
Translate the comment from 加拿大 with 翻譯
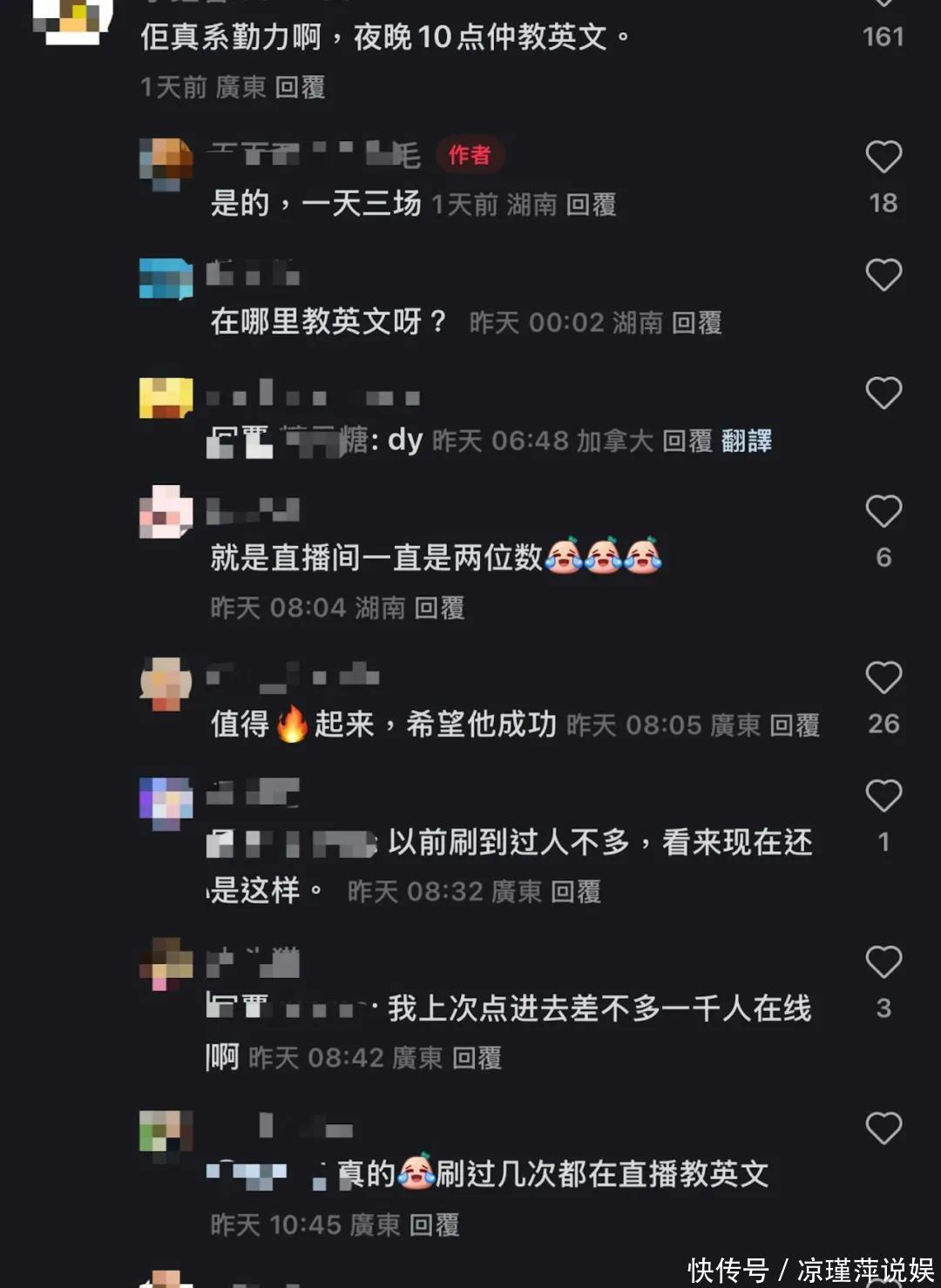(x=747, y=441)
